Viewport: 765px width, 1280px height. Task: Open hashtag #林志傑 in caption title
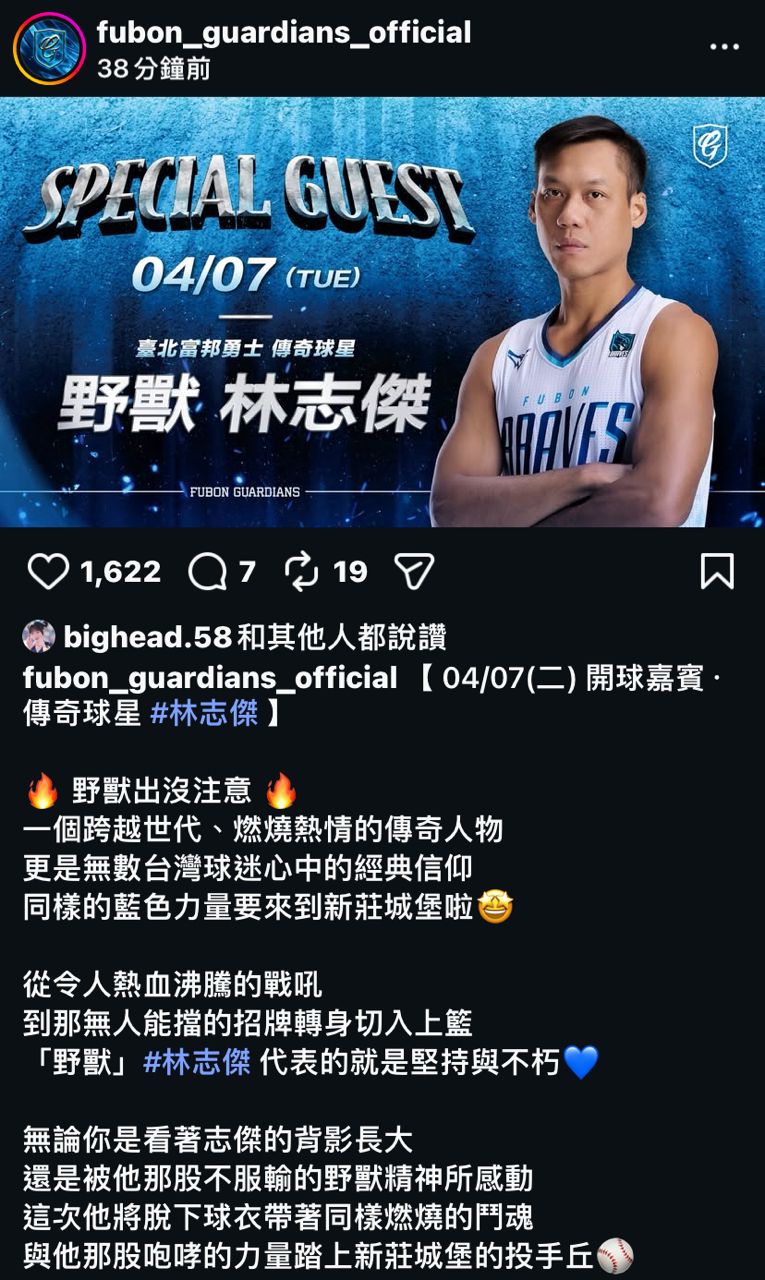pyautogui.click(x=204, y=713)
